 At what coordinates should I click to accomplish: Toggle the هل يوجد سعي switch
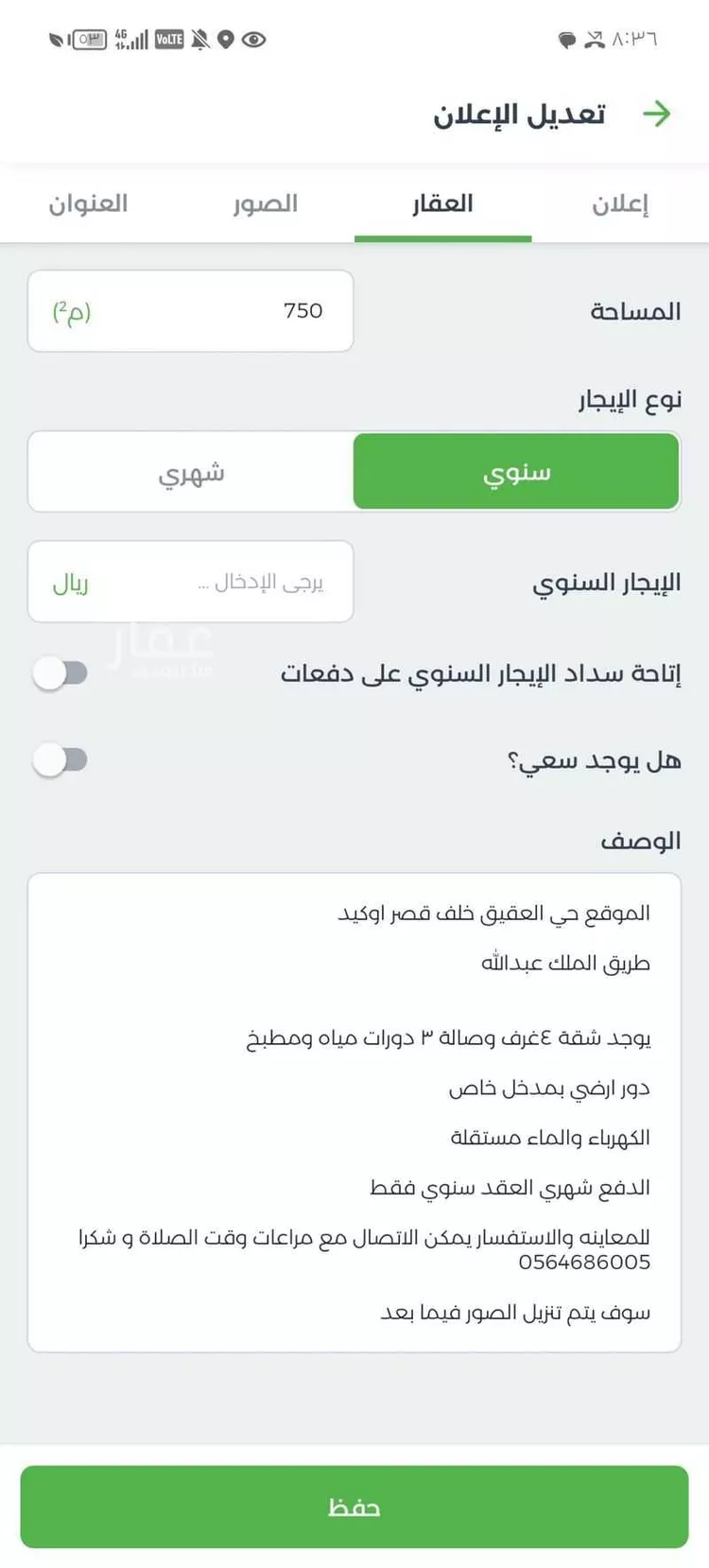(x=61, y=760)
